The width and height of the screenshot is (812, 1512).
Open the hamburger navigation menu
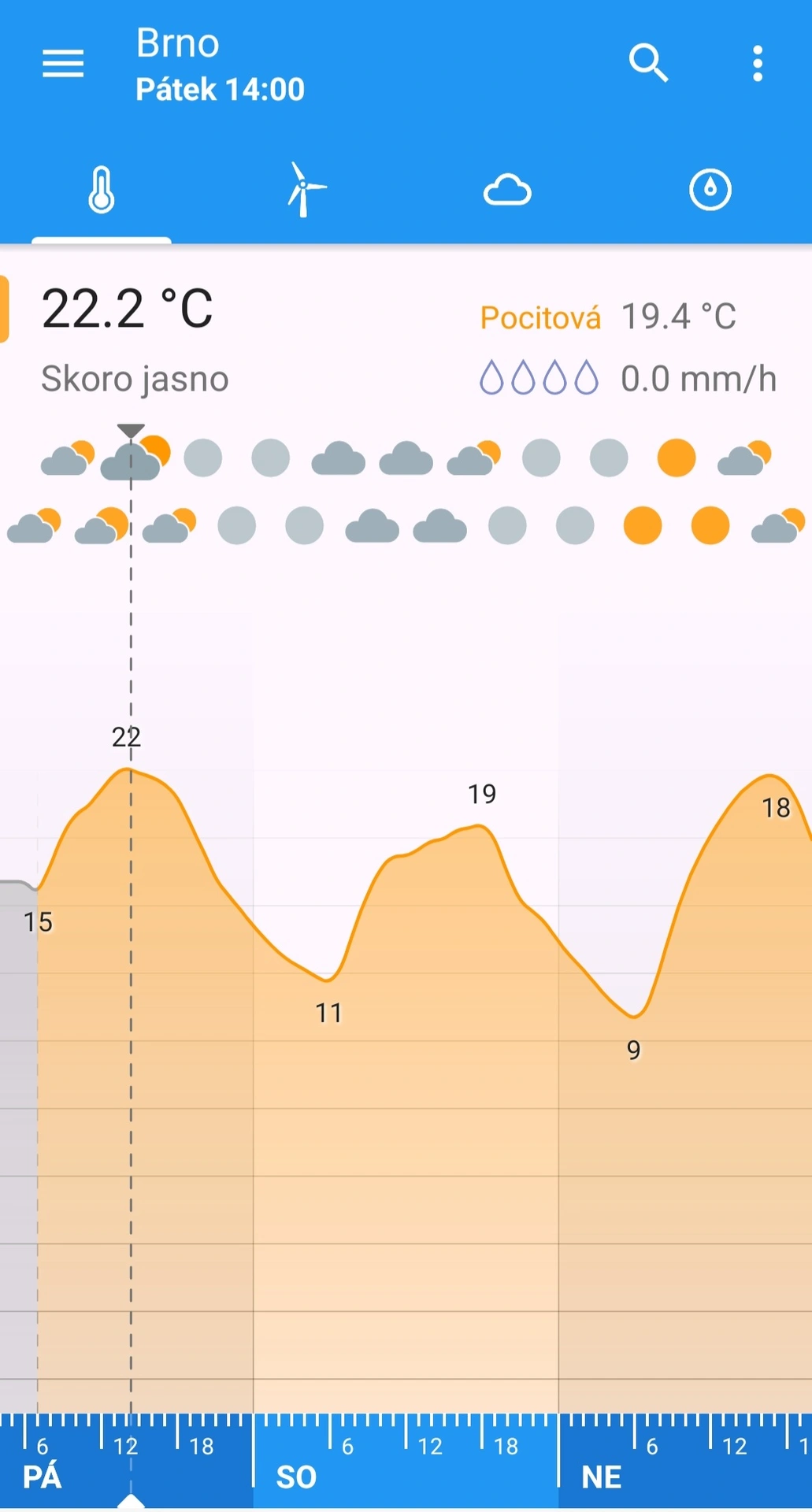pos(63,63)
